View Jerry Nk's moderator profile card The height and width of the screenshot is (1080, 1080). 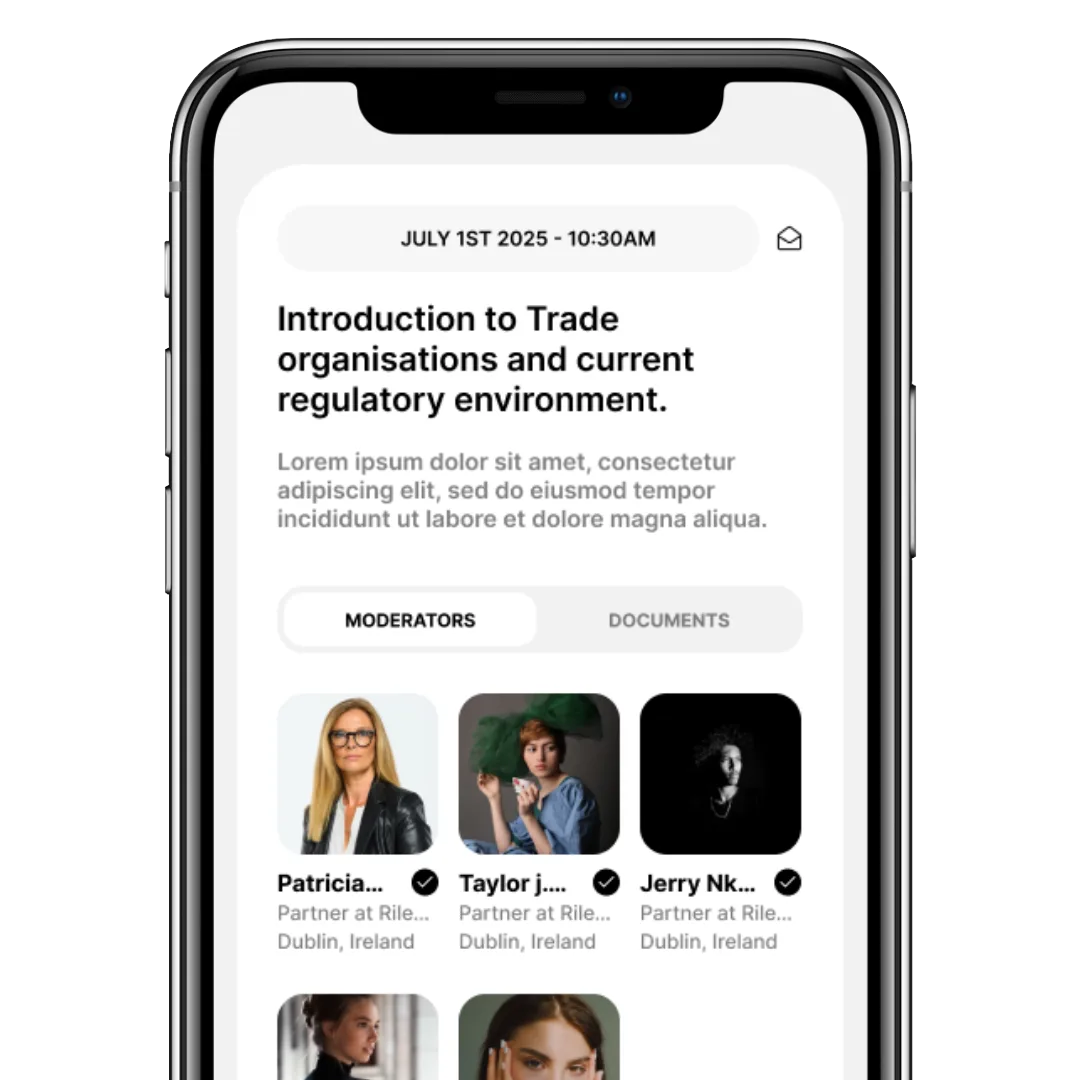(720, 774)
